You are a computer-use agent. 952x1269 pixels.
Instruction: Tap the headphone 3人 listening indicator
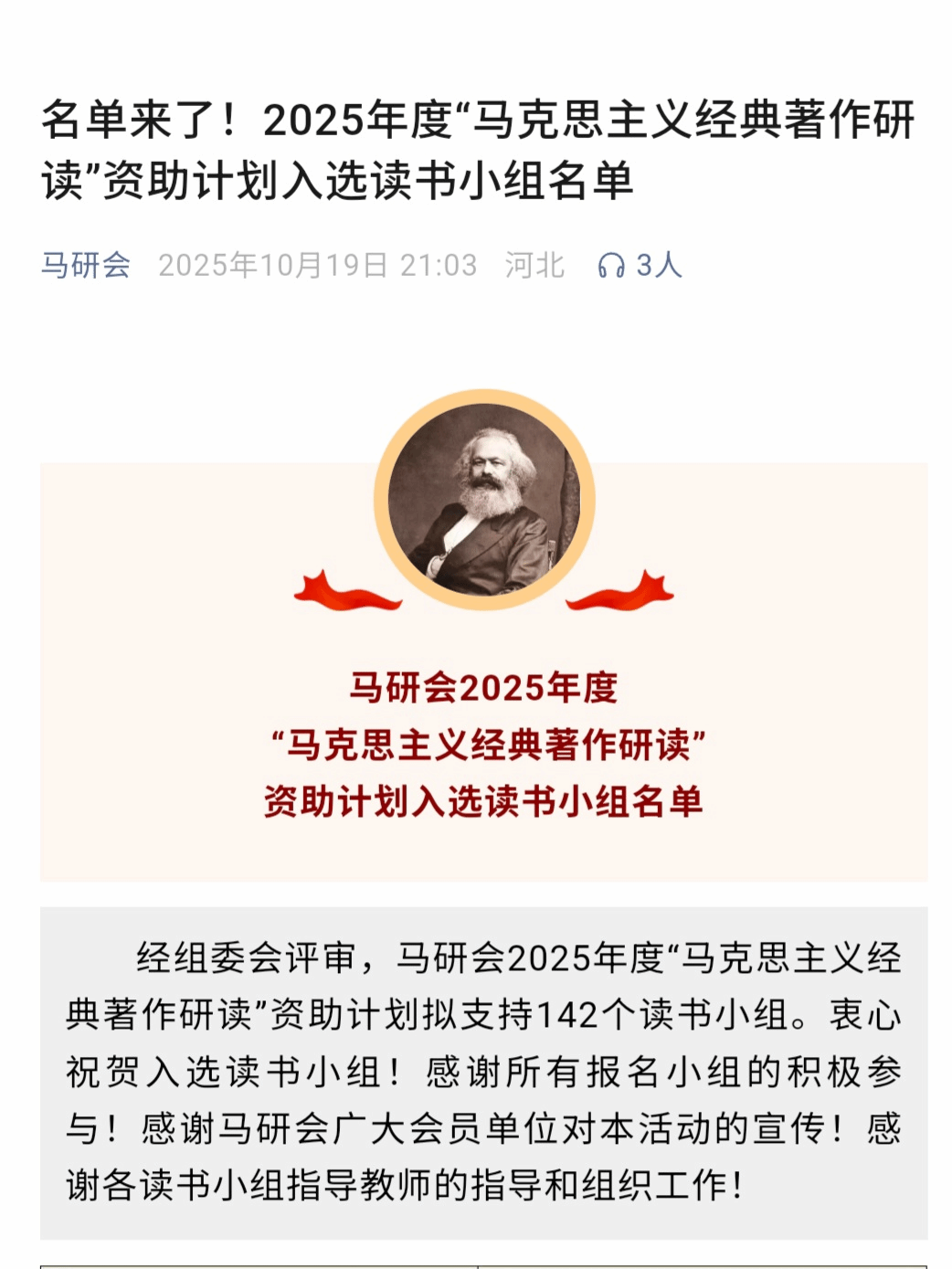click(x=640, y=265)
